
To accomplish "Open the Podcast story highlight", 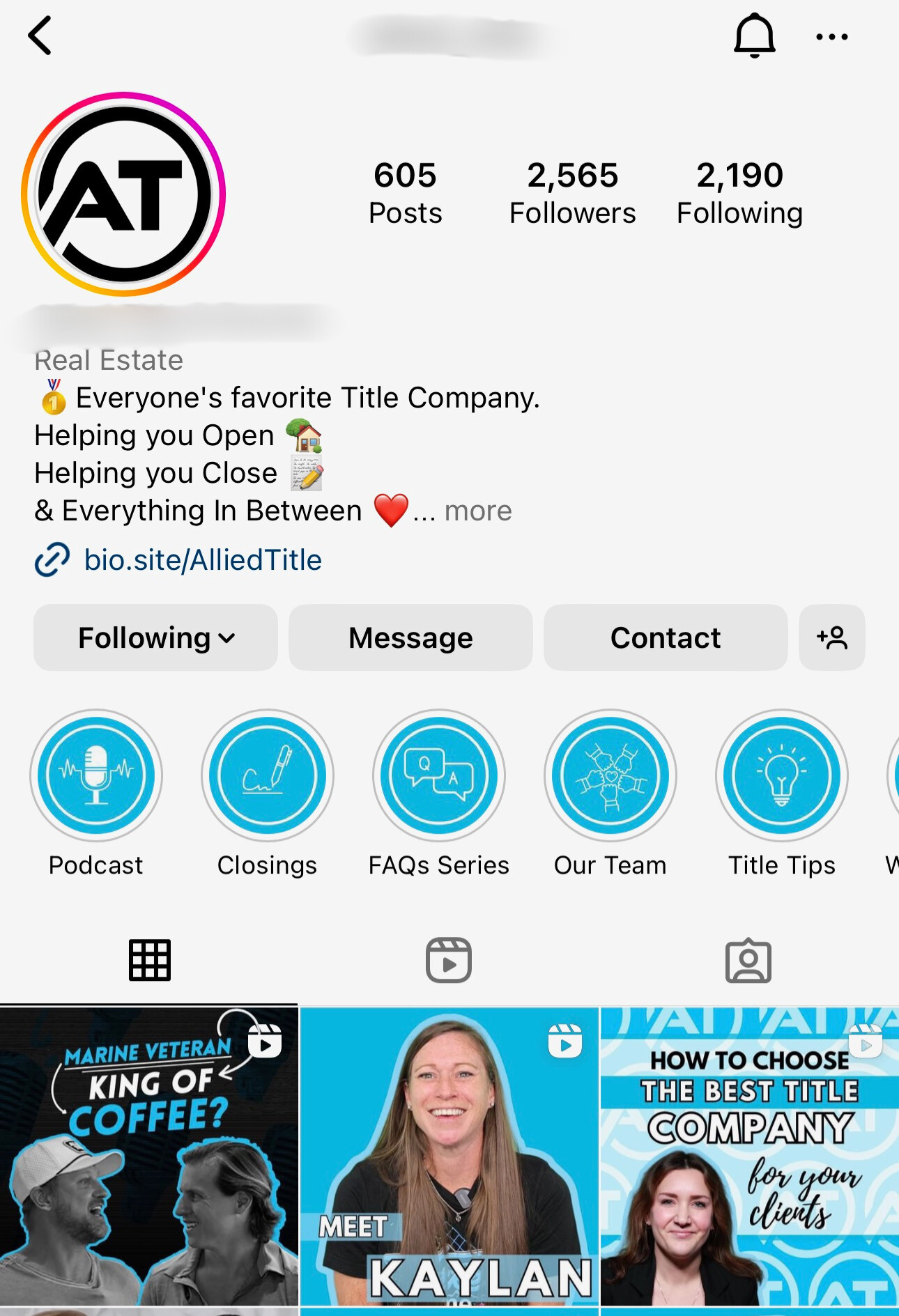I will coord(96,775).
